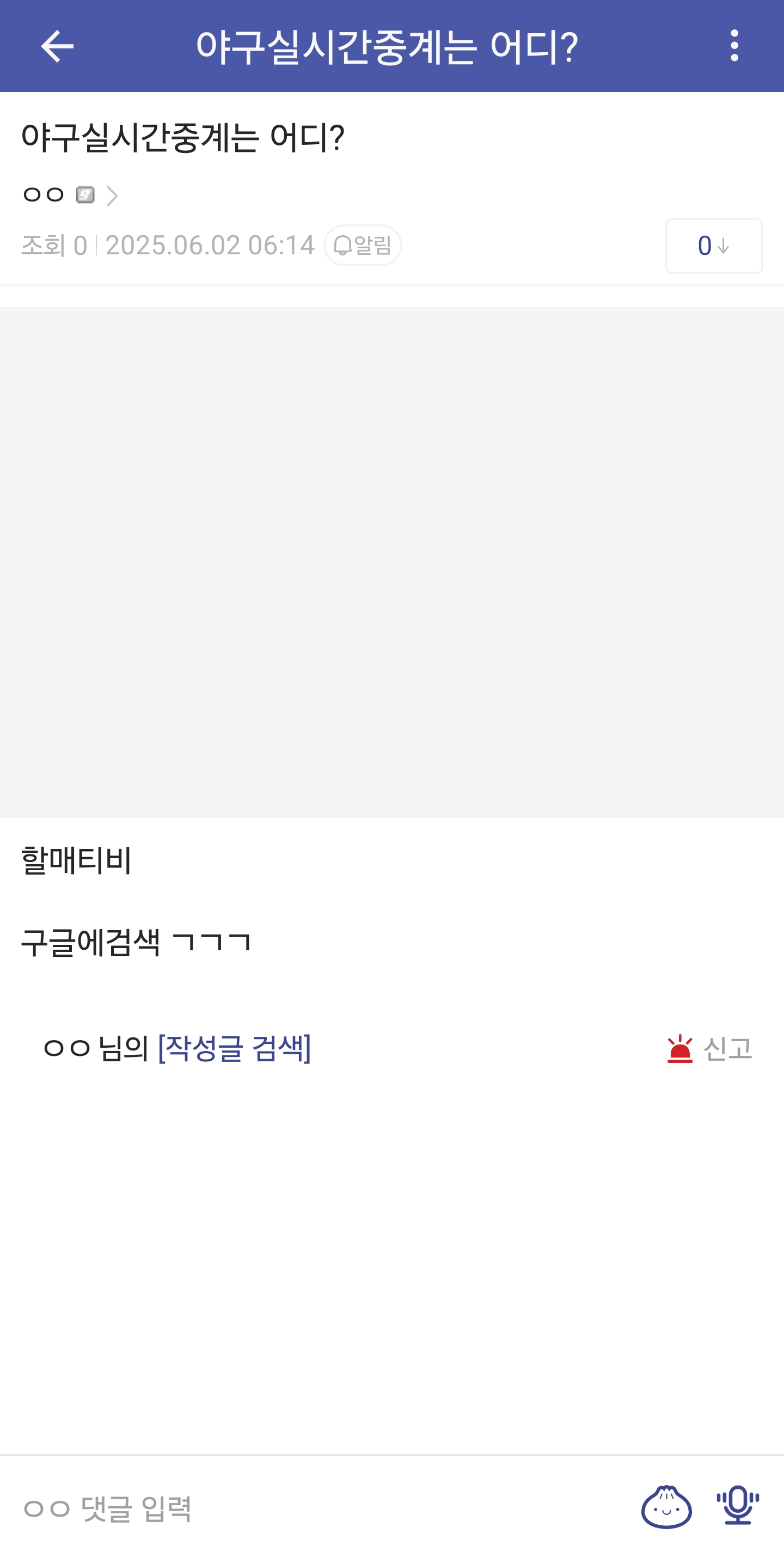Start a voice comment with the microphone
The width and height of the screenshot is (784, 1558).
tap(738, 1505)
